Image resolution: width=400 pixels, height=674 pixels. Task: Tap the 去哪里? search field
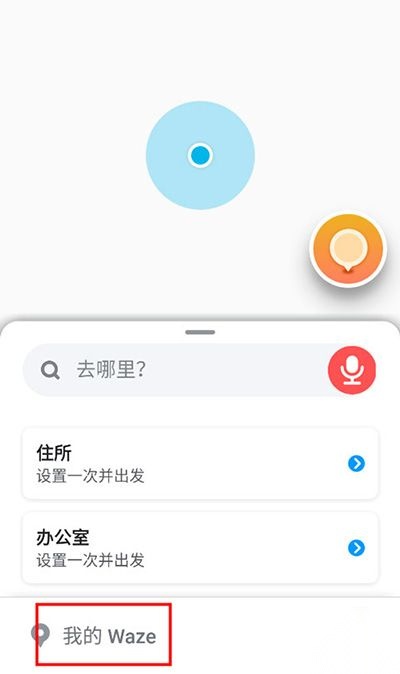click(175, 370)
